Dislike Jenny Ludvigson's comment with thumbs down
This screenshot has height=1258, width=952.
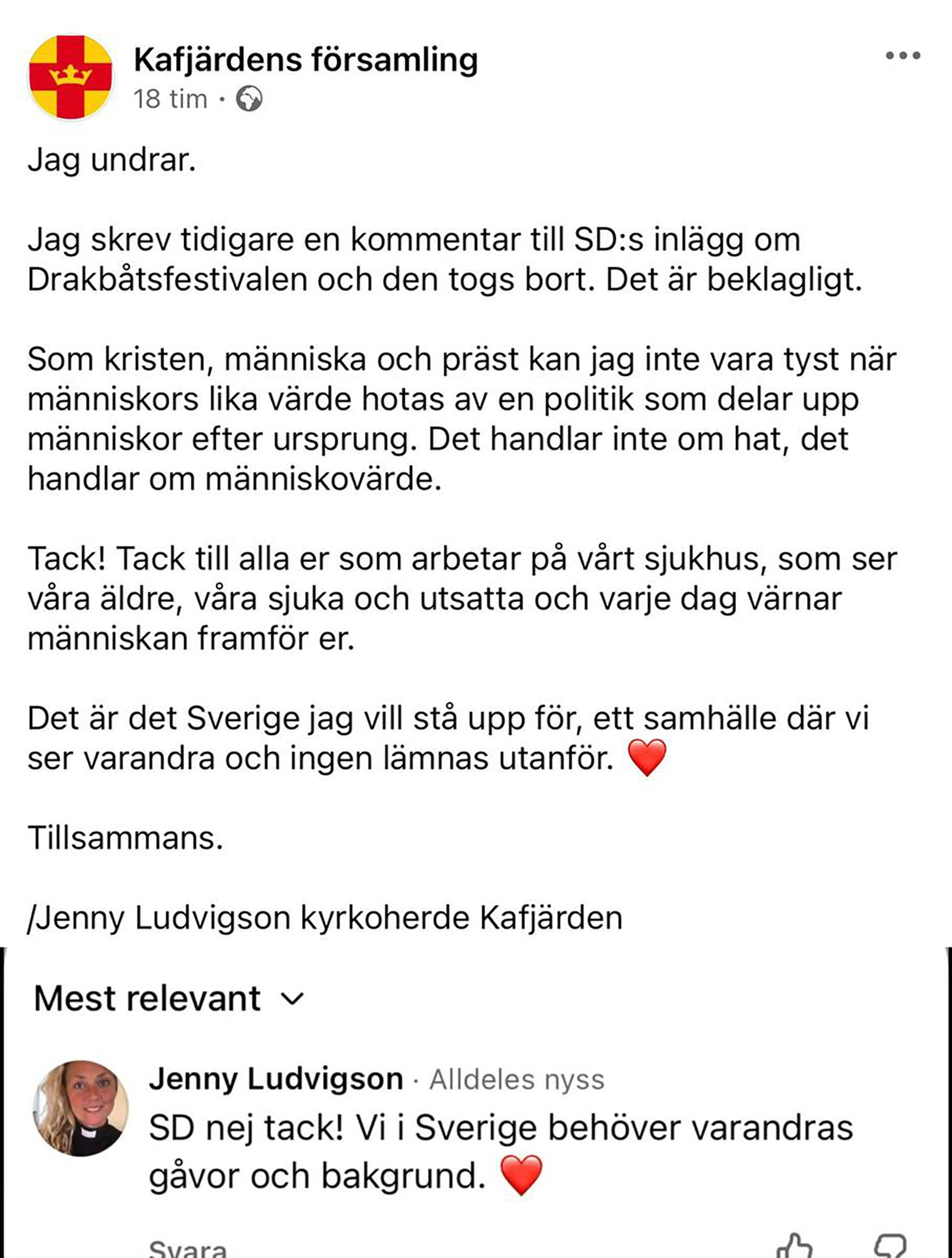click(889, 1246)
